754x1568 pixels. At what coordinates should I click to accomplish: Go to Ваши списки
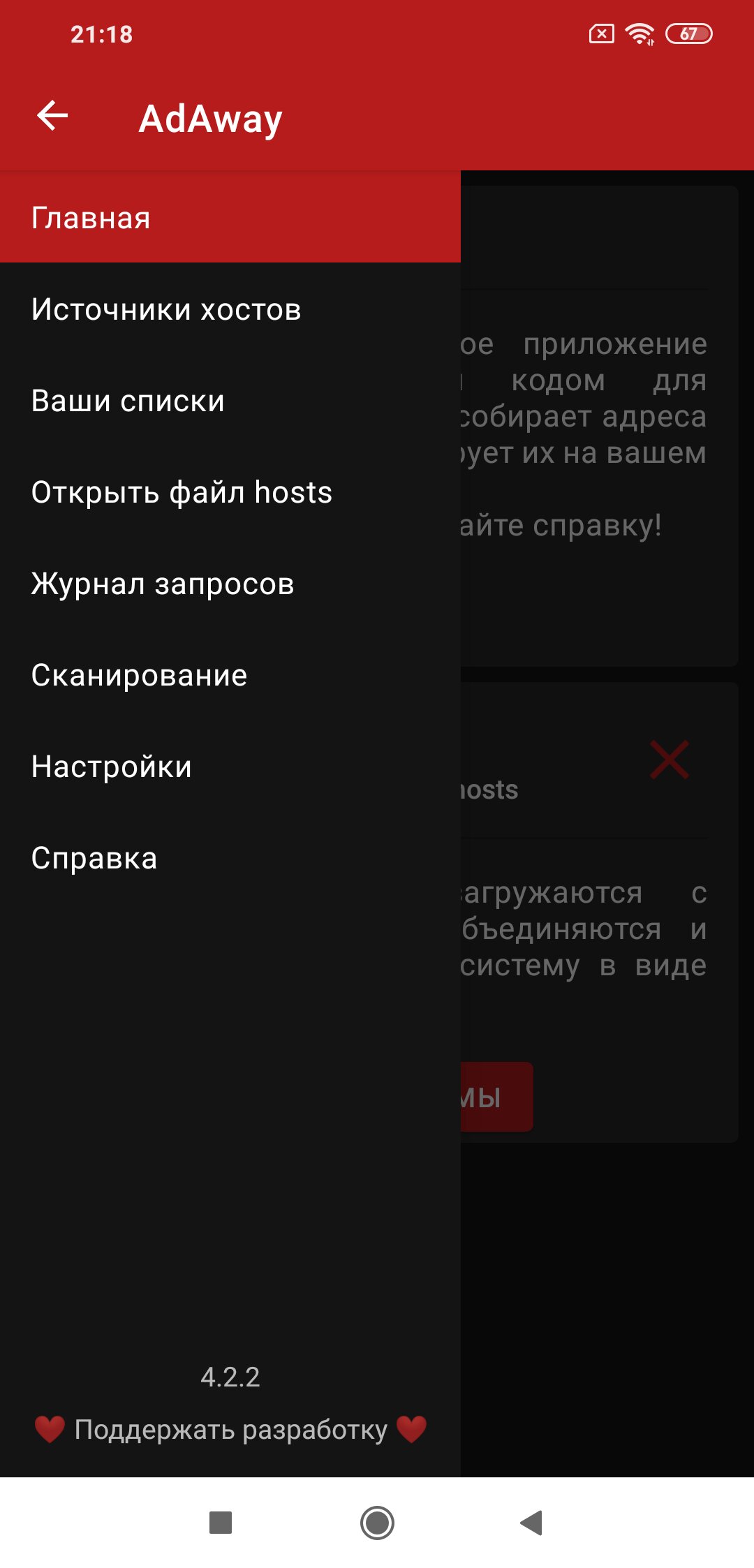(230, 401)
